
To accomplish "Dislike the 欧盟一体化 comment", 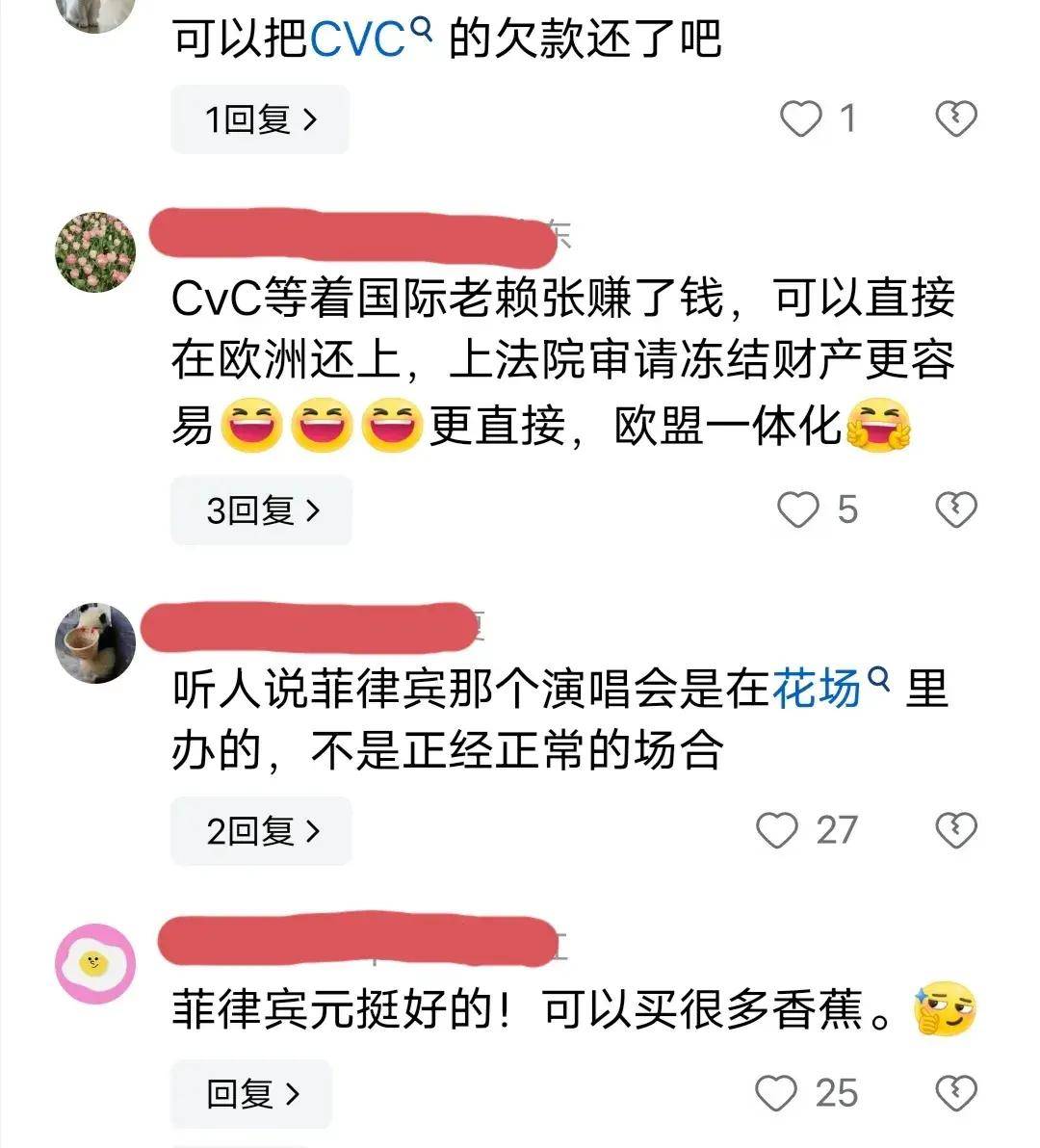I will click(955, 509).
